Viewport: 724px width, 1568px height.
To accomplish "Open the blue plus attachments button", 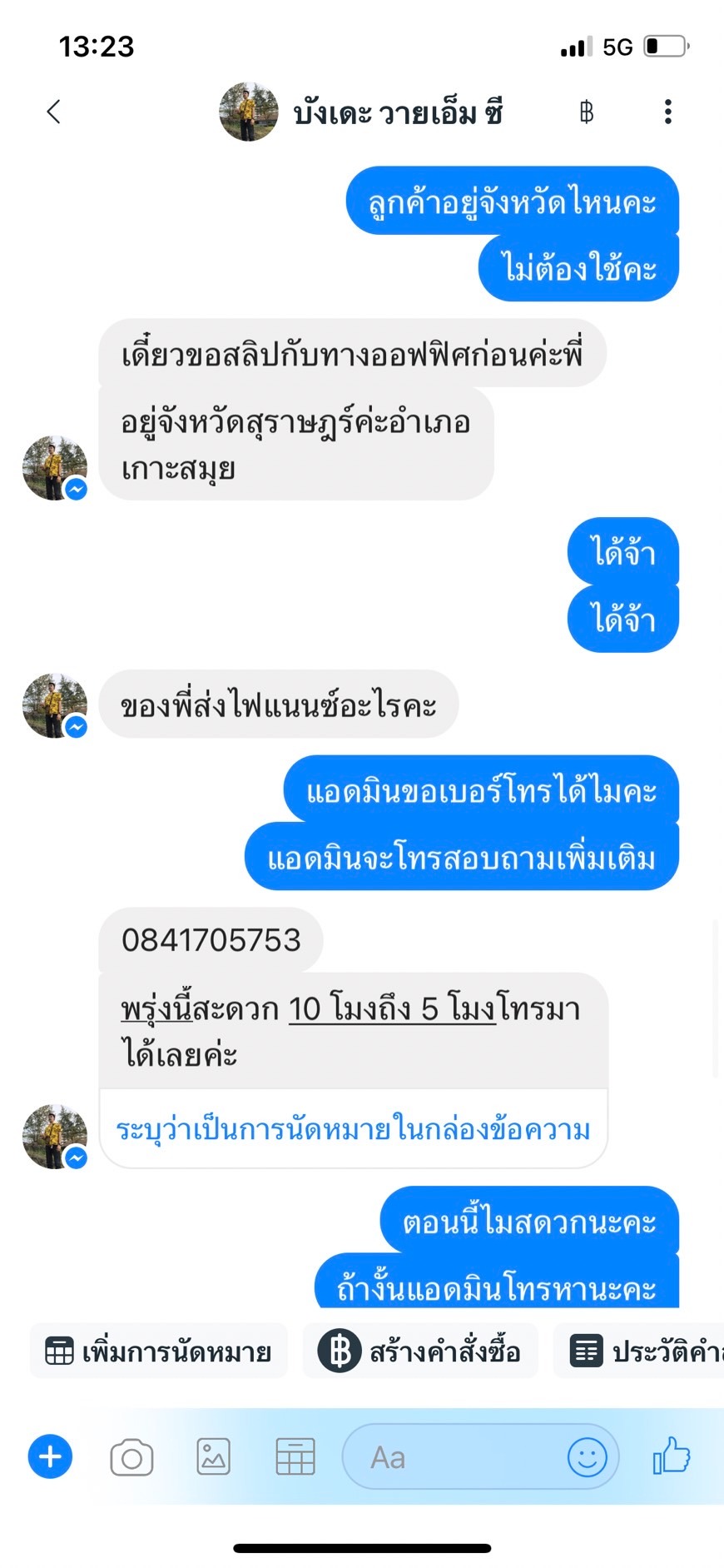I will [x=50, y=1457].
